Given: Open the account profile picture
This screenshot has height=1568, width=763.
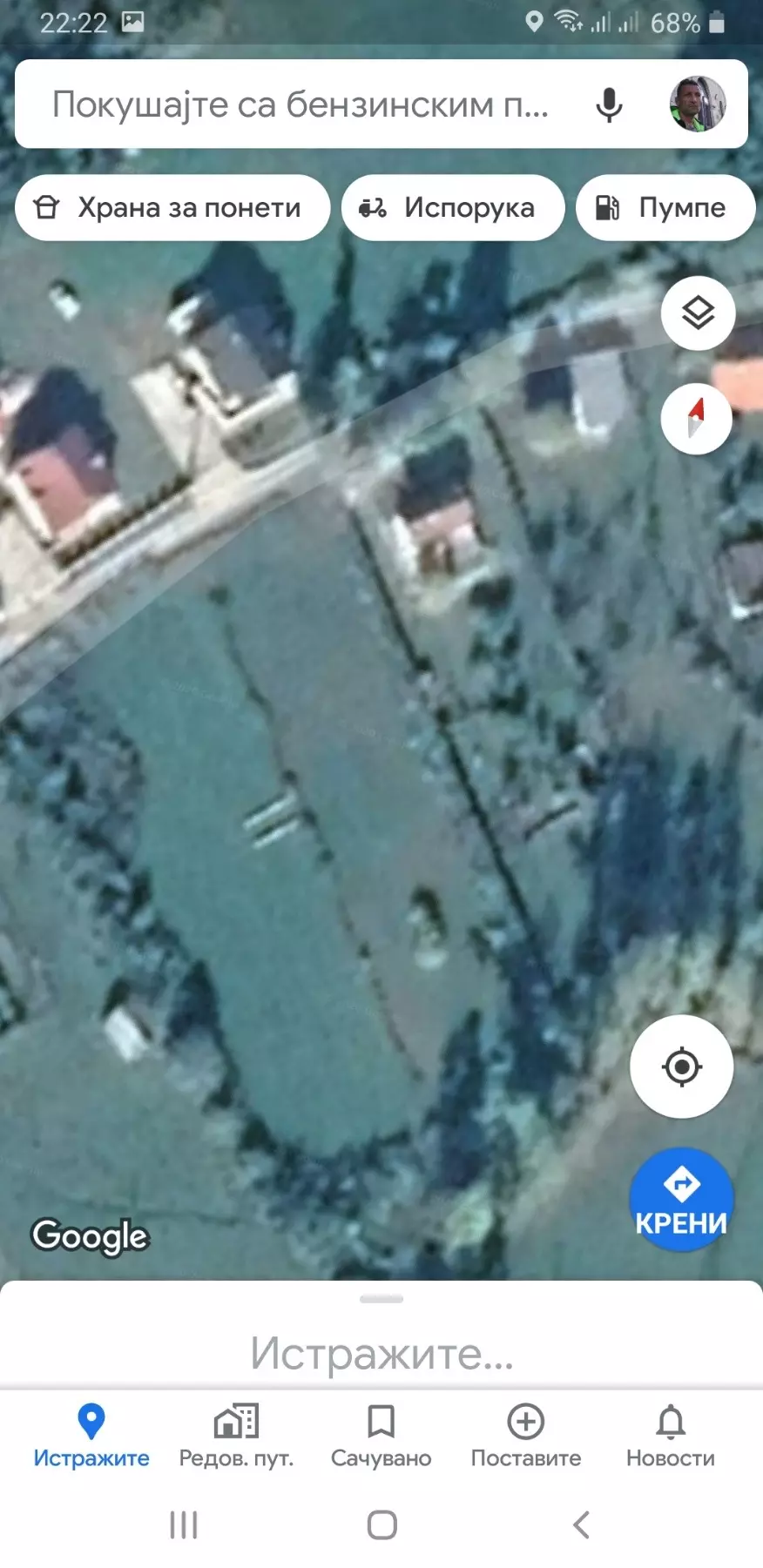Looking at the screenshot, I should coord(697,104).
